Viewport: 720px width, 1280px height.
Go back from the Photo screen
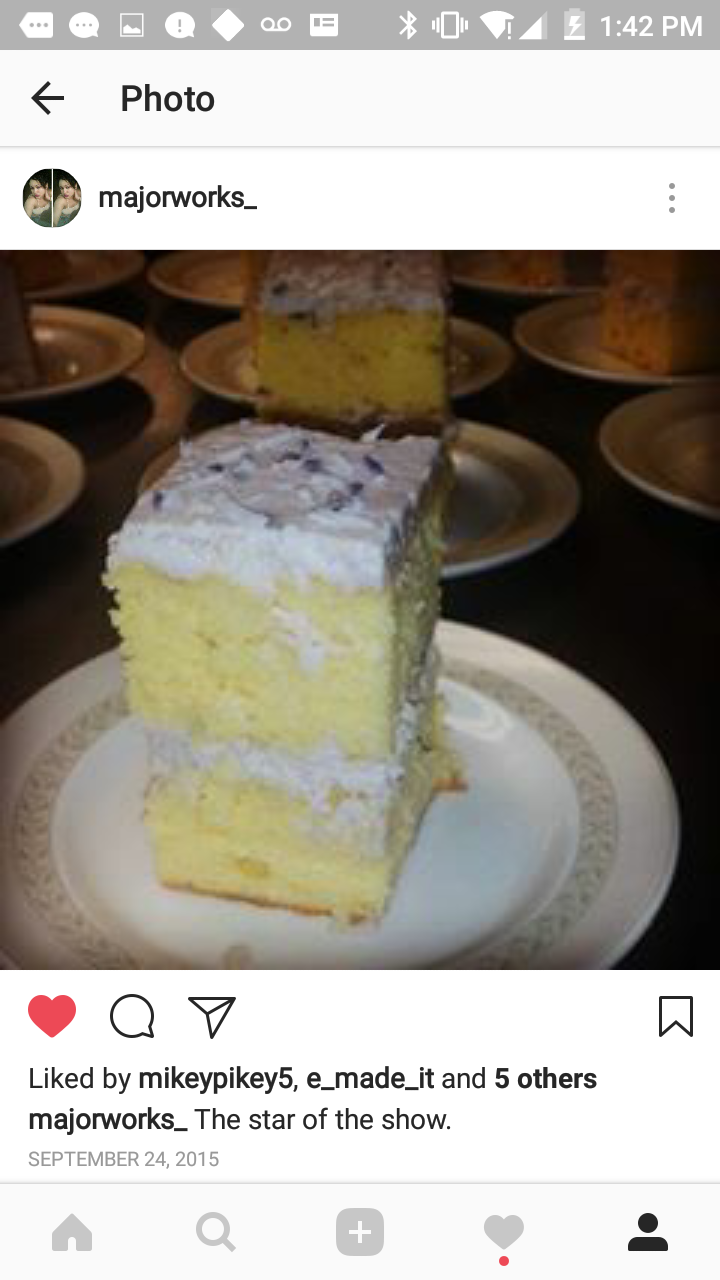(x=47, y=98)
